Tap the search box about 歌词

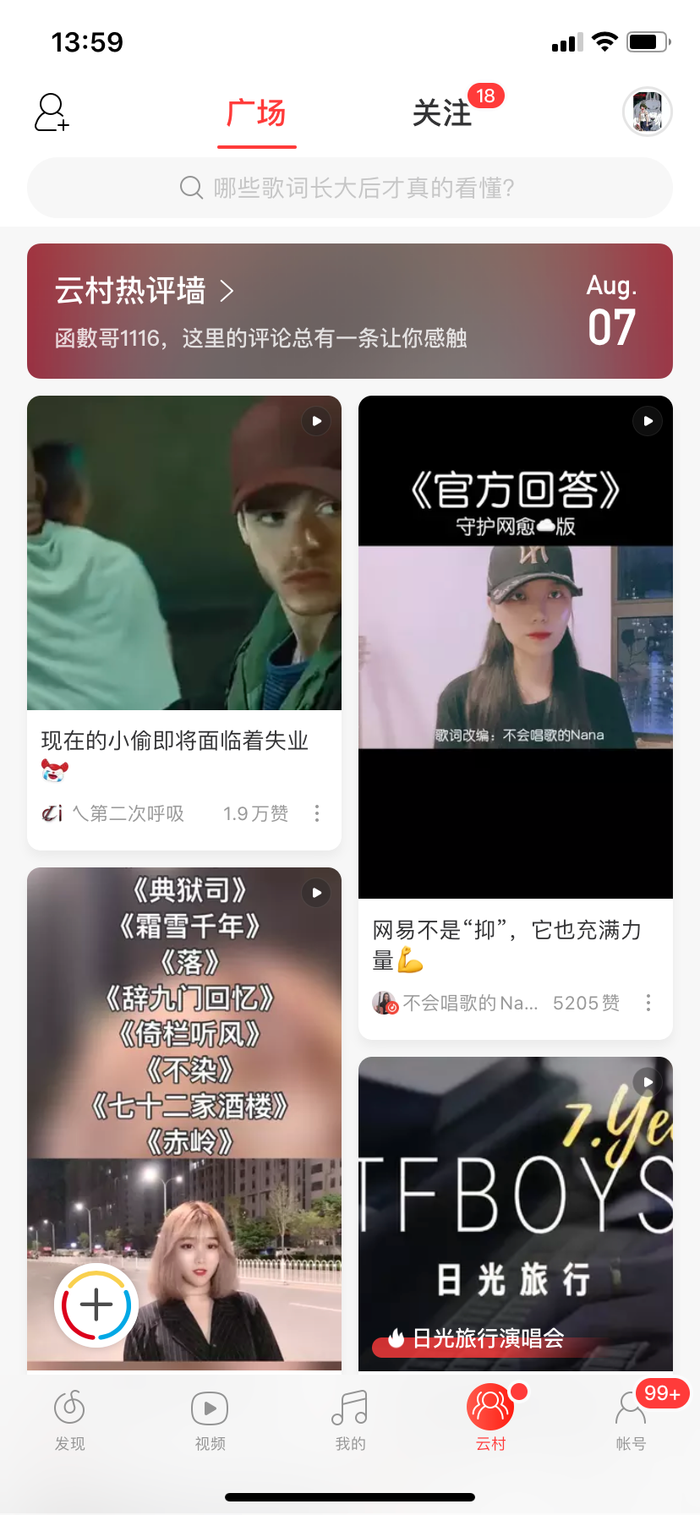350,188
